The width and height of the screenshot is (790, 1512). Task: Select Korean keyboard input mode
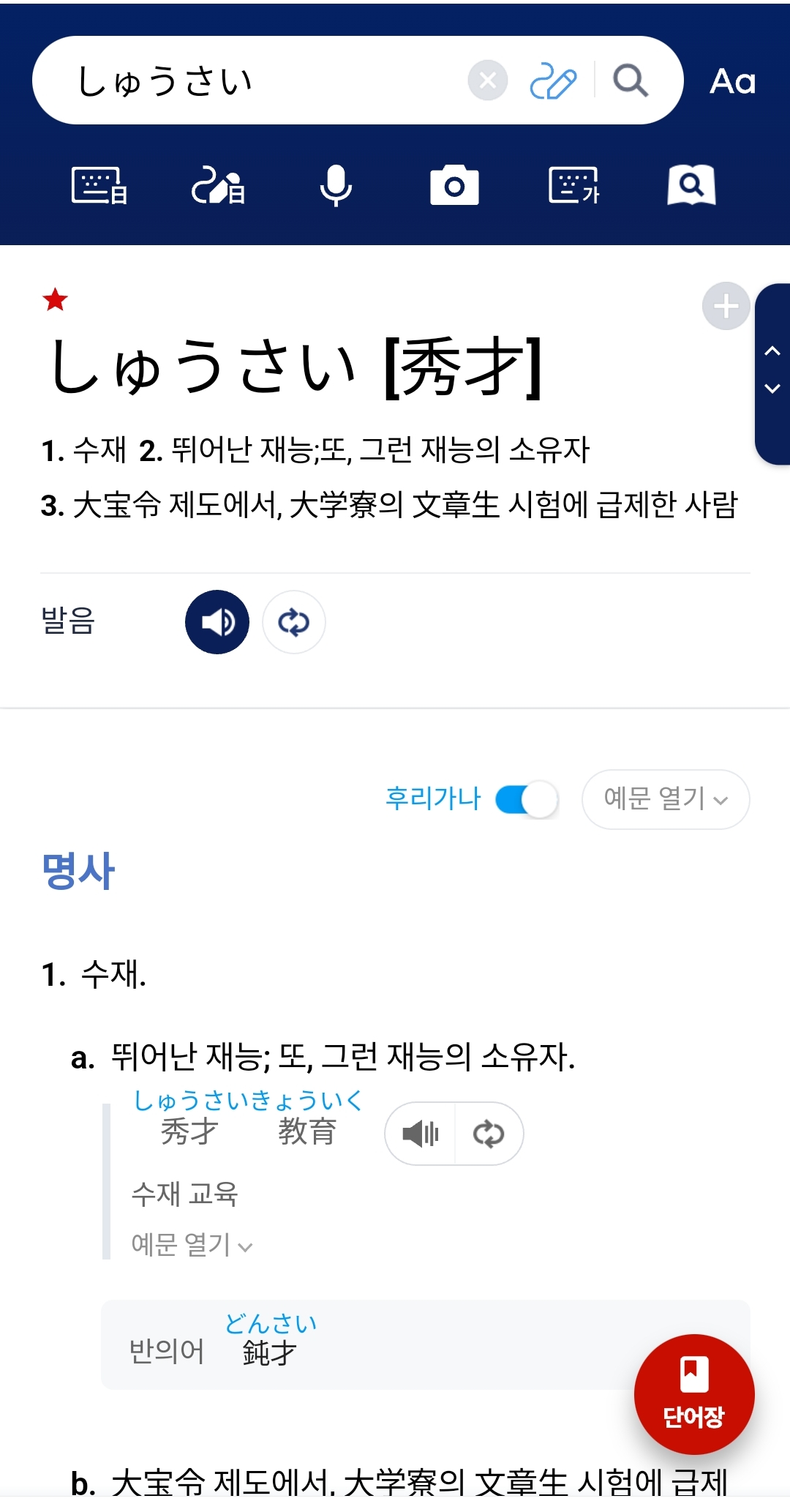pyautogui.click(x=574, y=185)
